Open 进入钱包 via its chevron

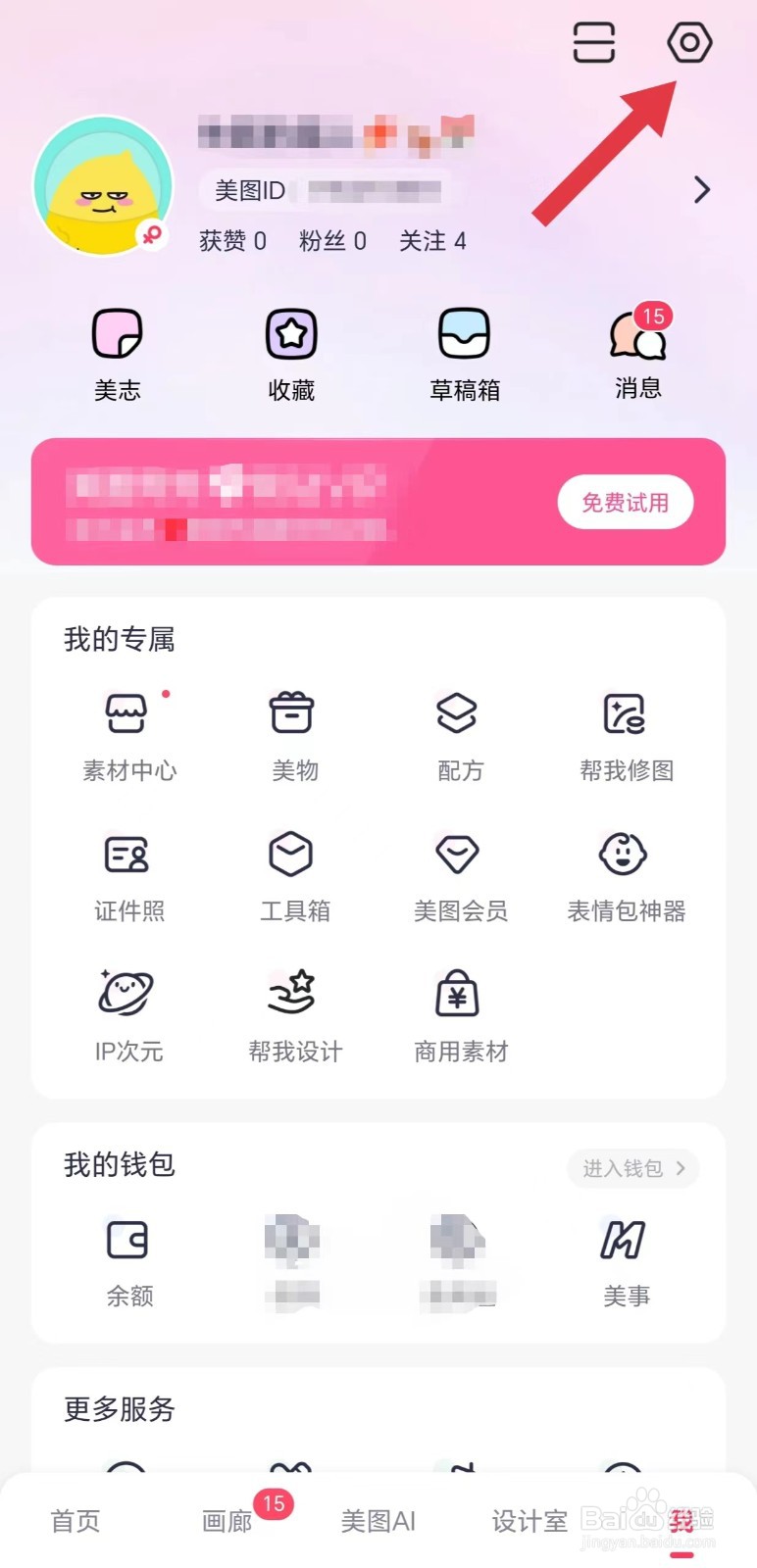point(632,1168)
